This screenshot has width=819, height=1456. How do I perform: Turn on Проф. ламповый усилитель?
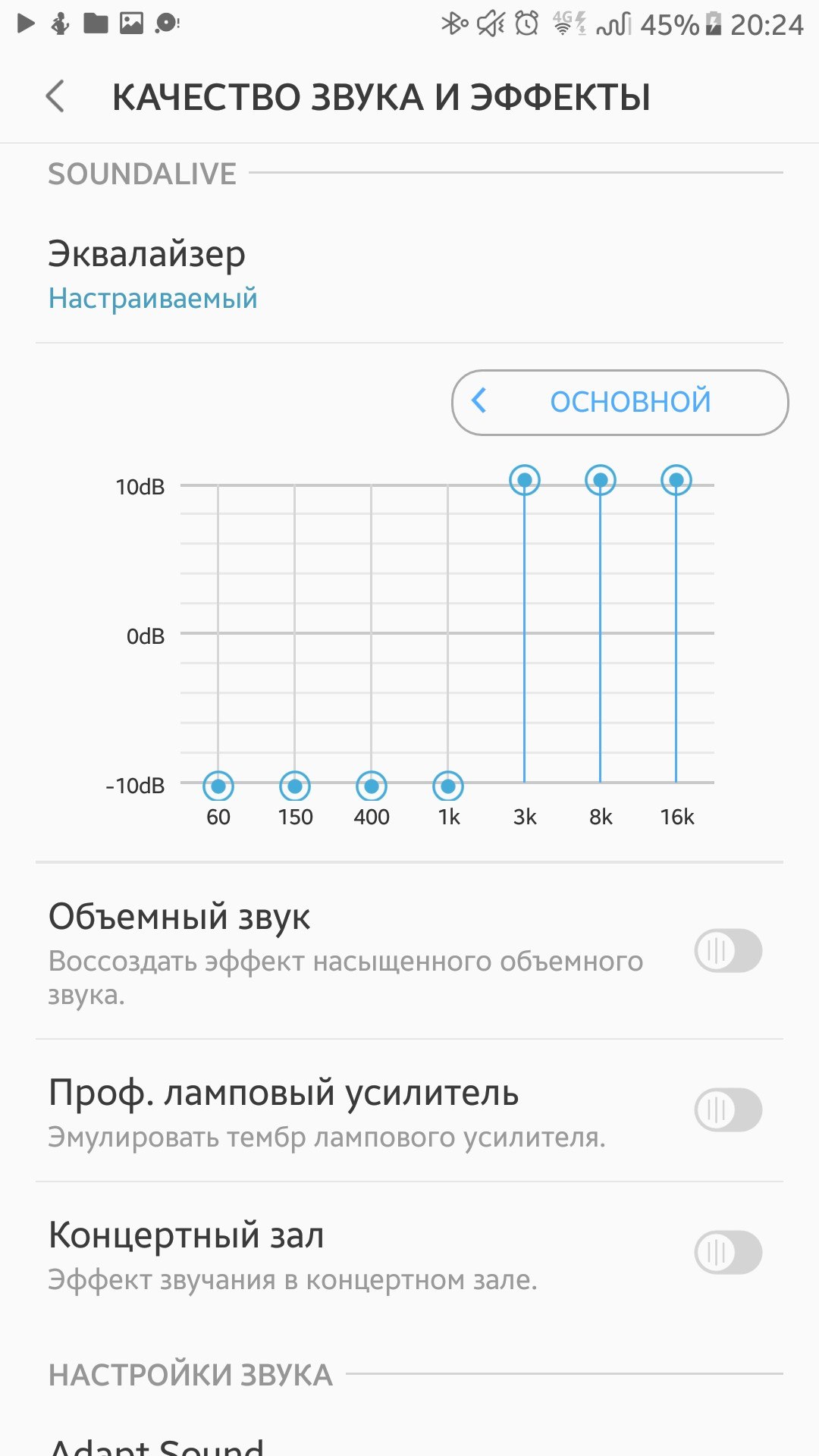(x=729, y=1110)
